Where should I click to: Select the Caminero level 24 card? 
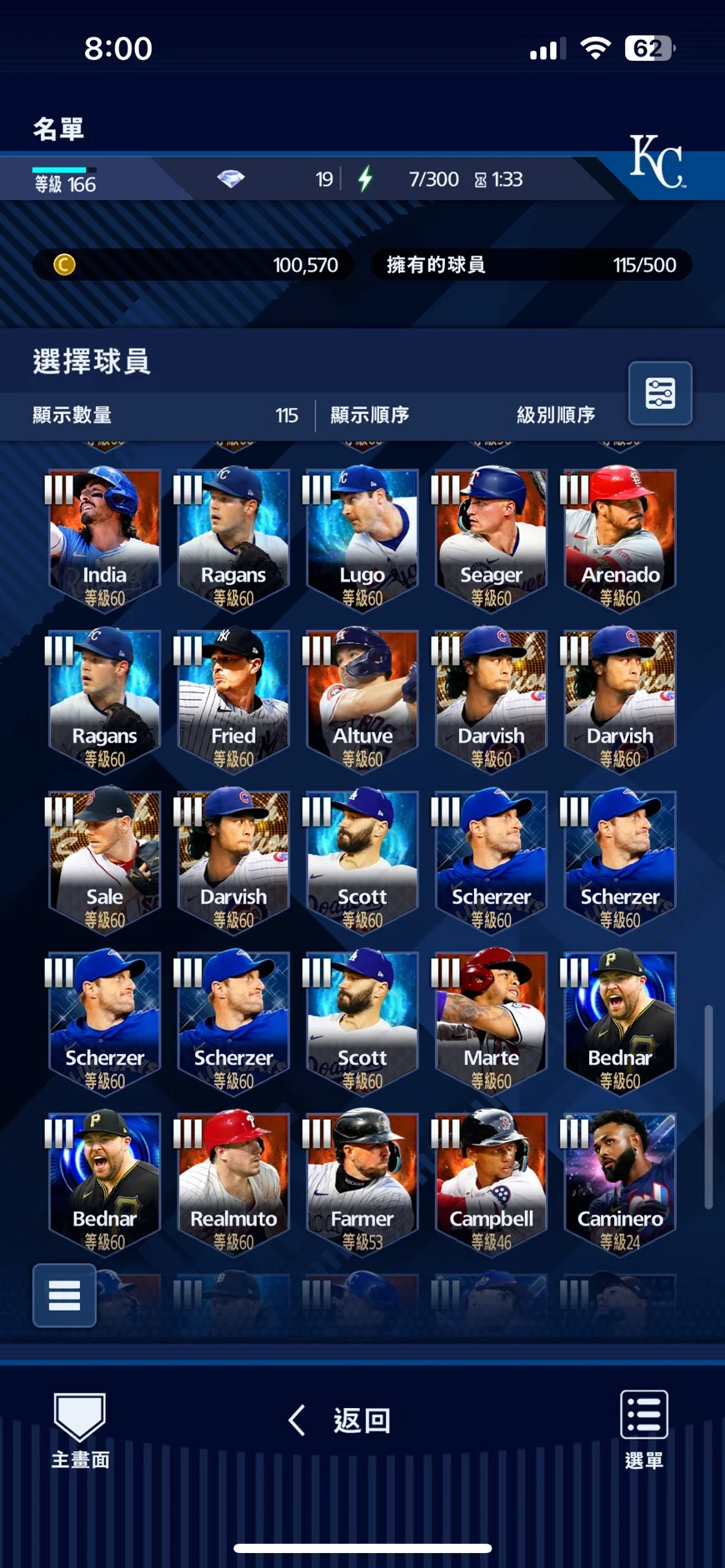[620, 1182]
